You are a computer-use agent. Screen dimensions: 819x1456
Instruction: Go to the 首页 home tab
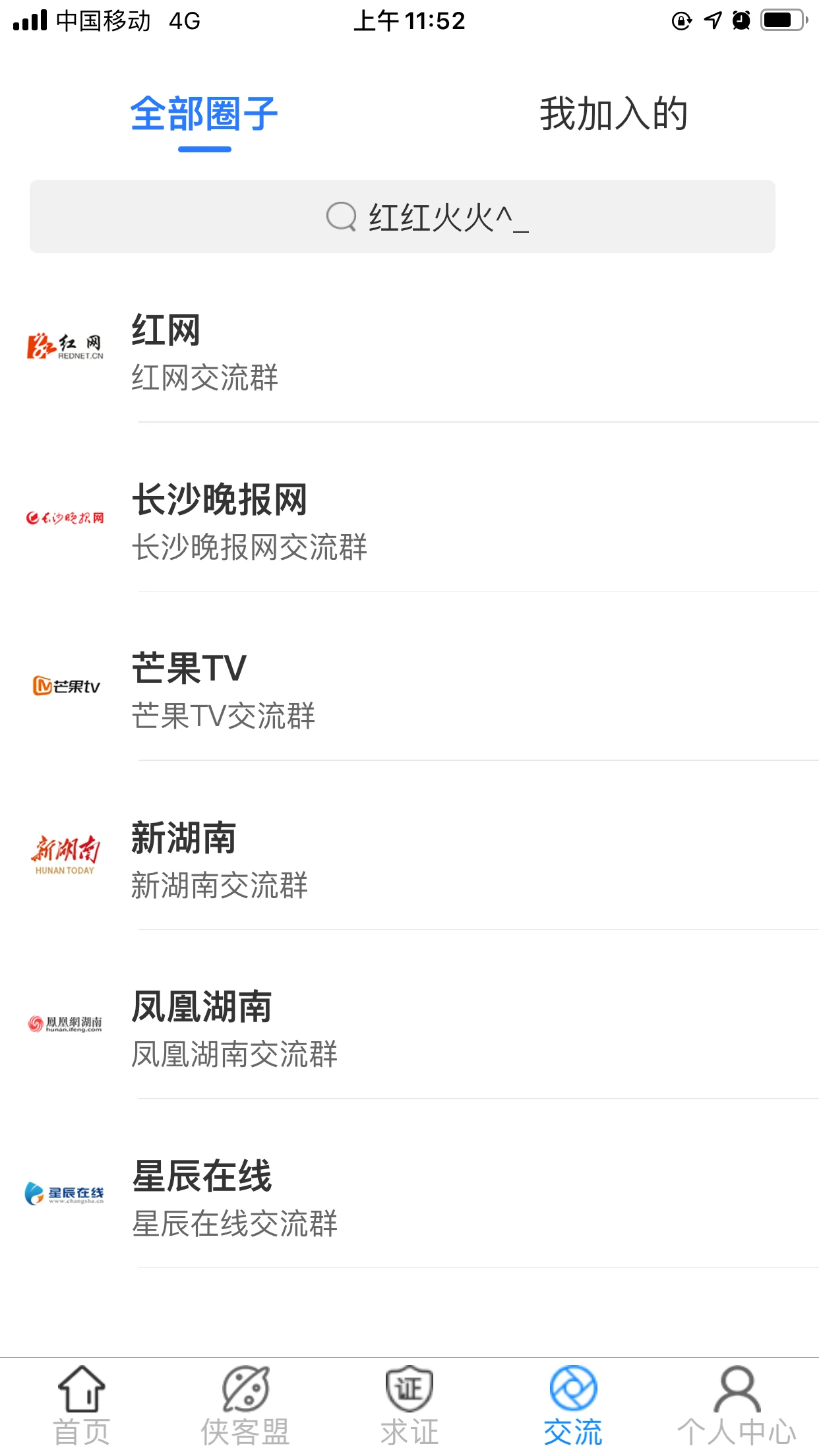coord(82,1406)
